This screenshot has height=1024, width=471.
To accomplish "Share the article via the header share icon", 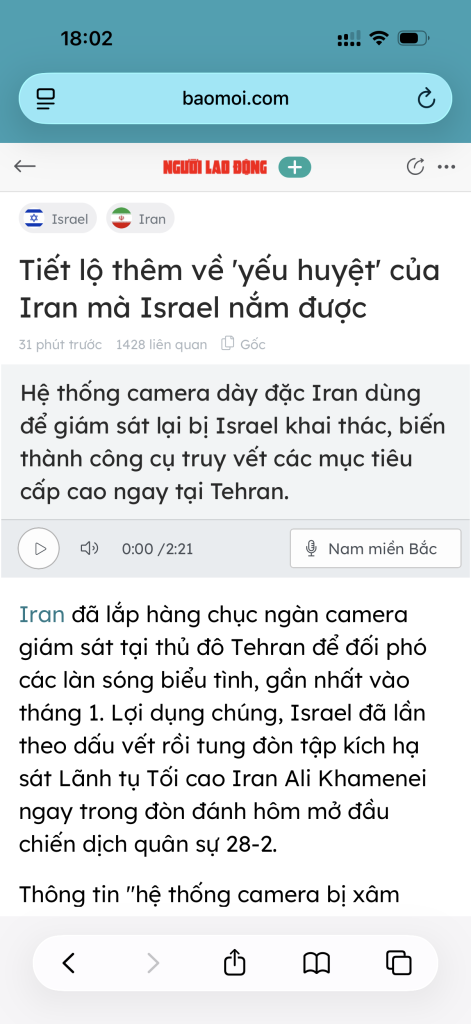I will [x=415, y=167].
